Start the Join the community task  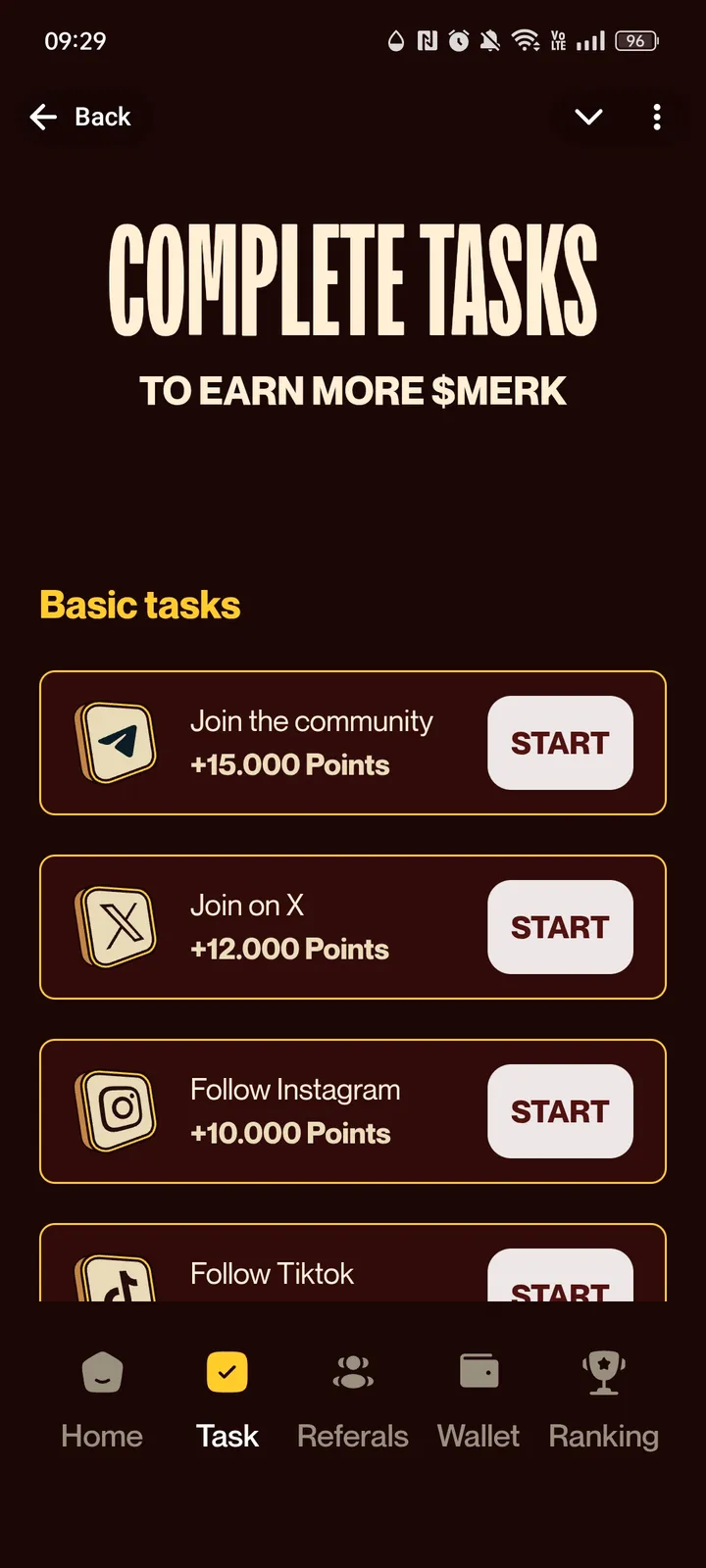[x=560, y=743]
